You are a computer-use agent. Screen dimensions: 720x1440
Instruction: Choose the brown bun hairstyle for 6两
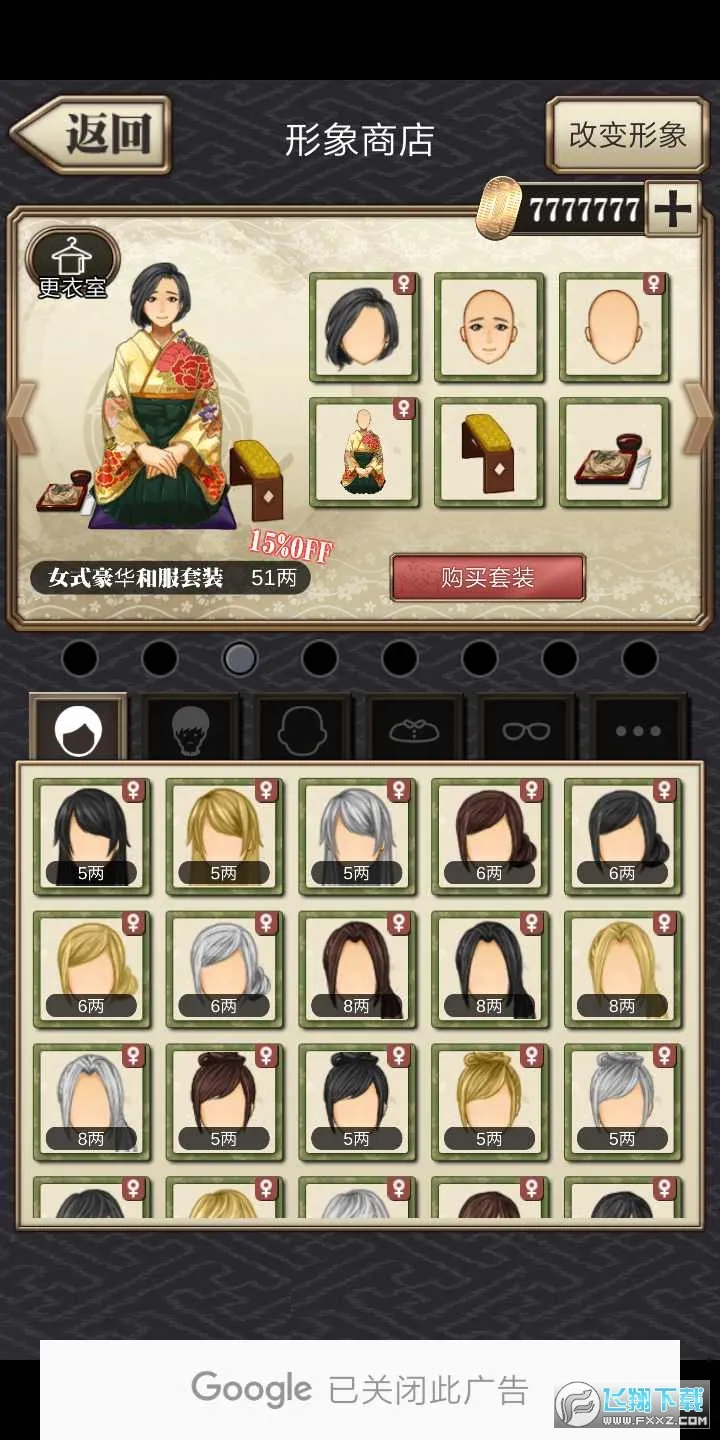489,836
